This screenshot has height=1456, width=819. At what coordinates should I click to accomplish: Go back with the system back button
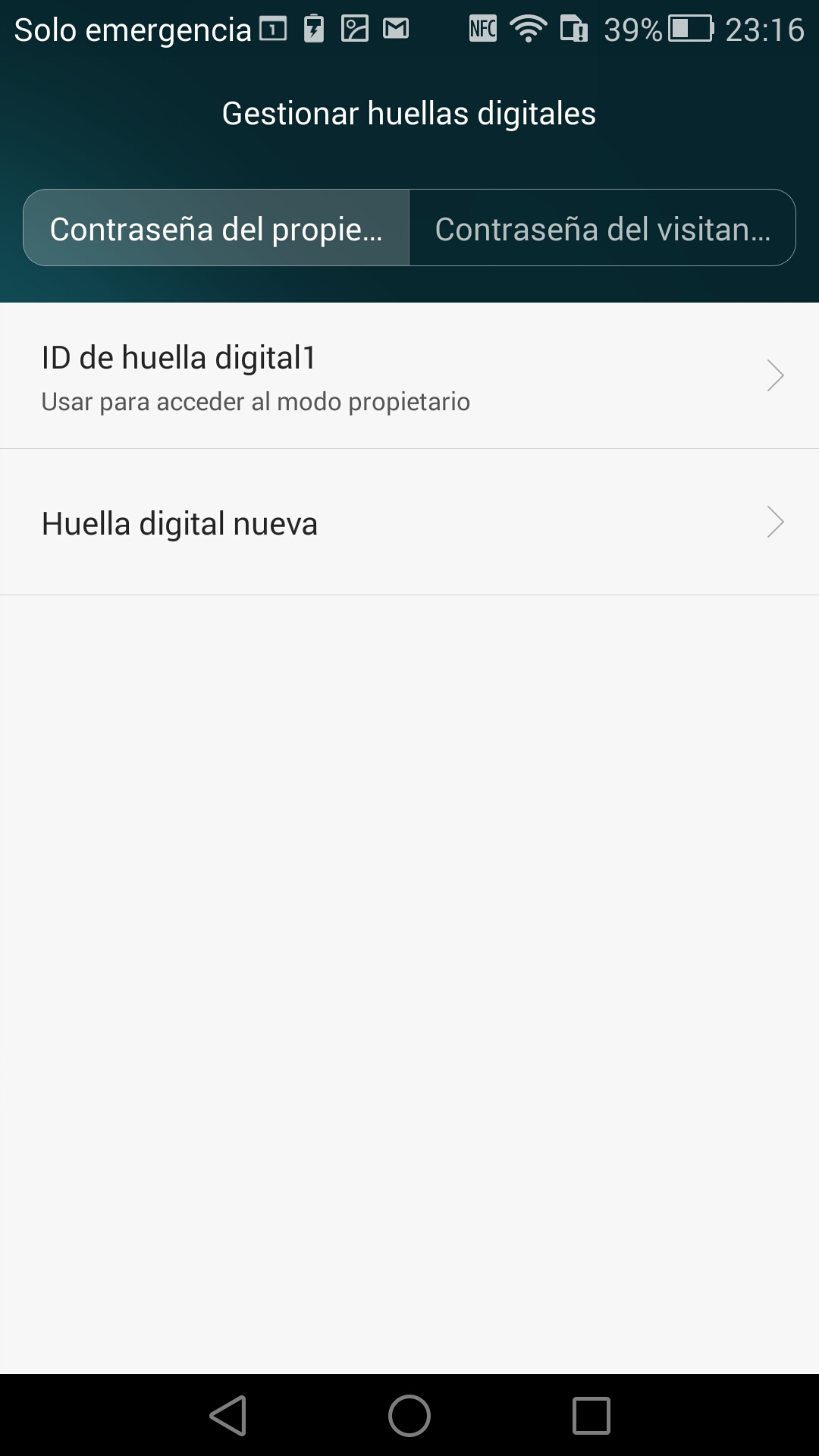point(228,1415)
